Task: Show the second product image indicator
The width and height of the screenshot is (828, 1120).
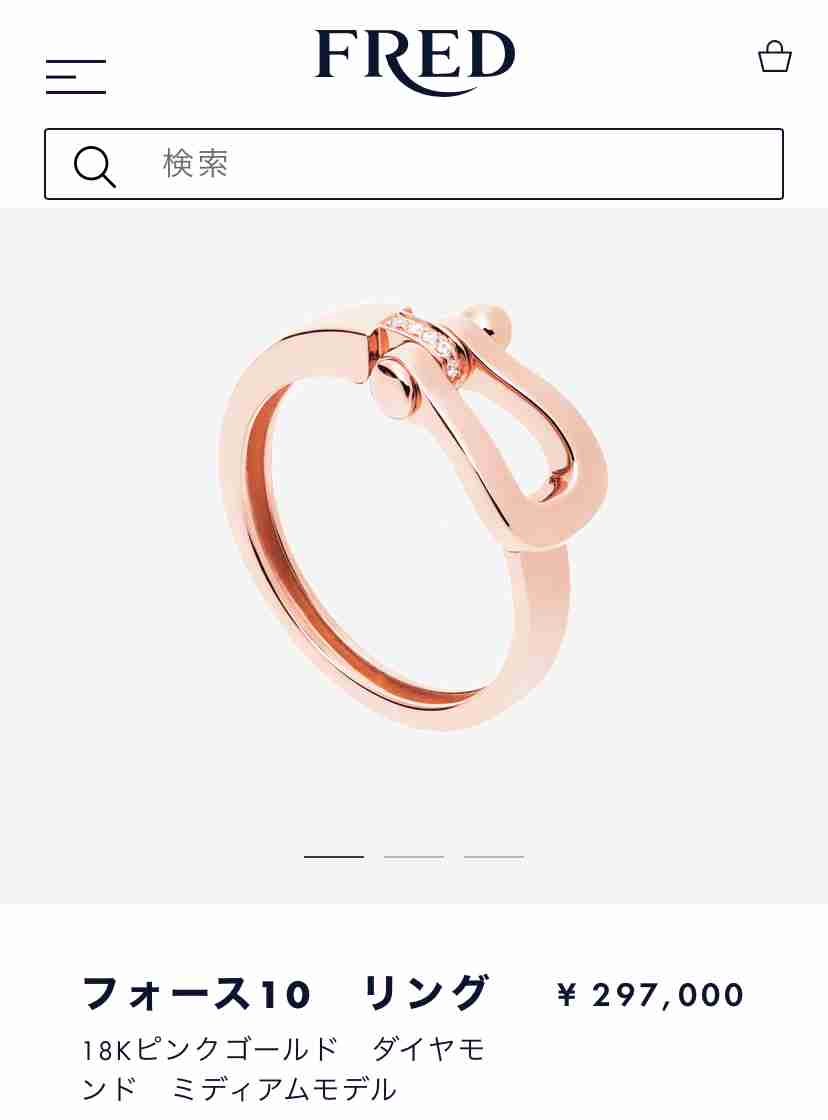Action: [x=414, y=857]
